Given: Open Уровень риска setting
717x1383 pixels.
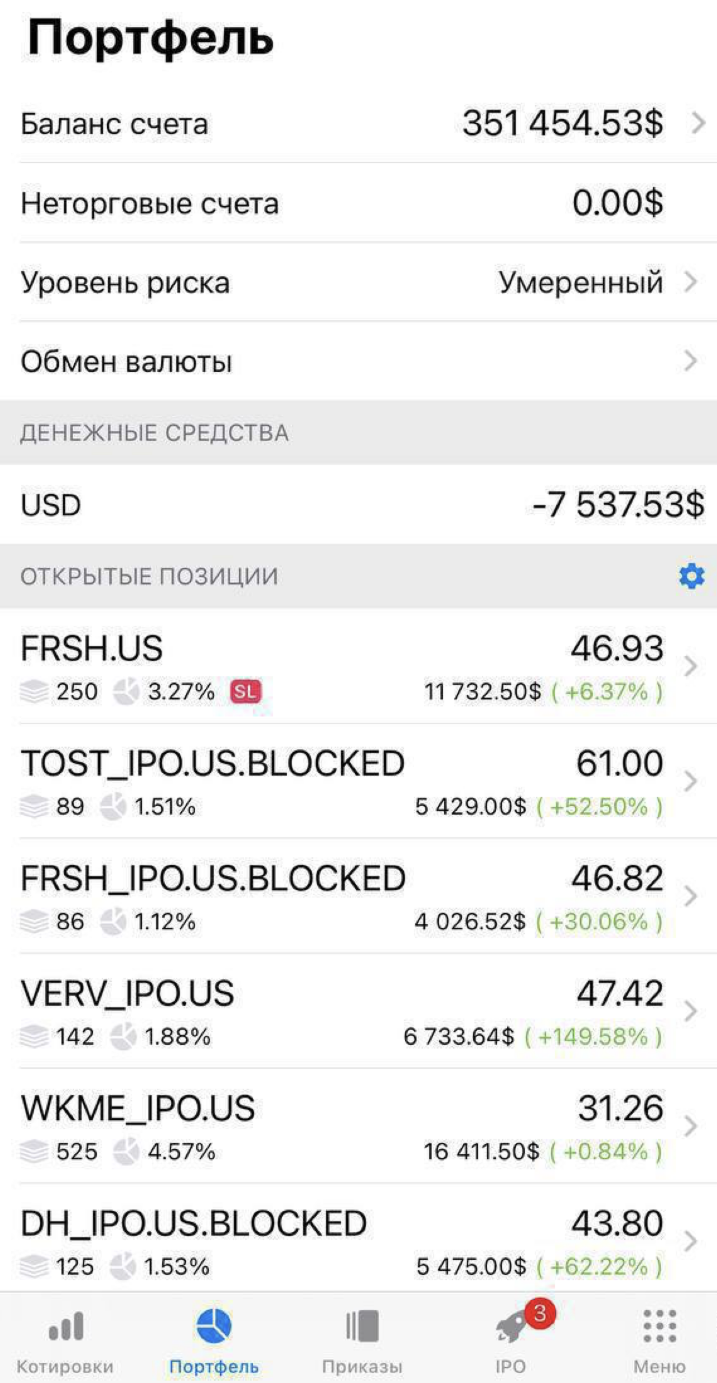Looking at the screenshot, I should pos(358,282).
